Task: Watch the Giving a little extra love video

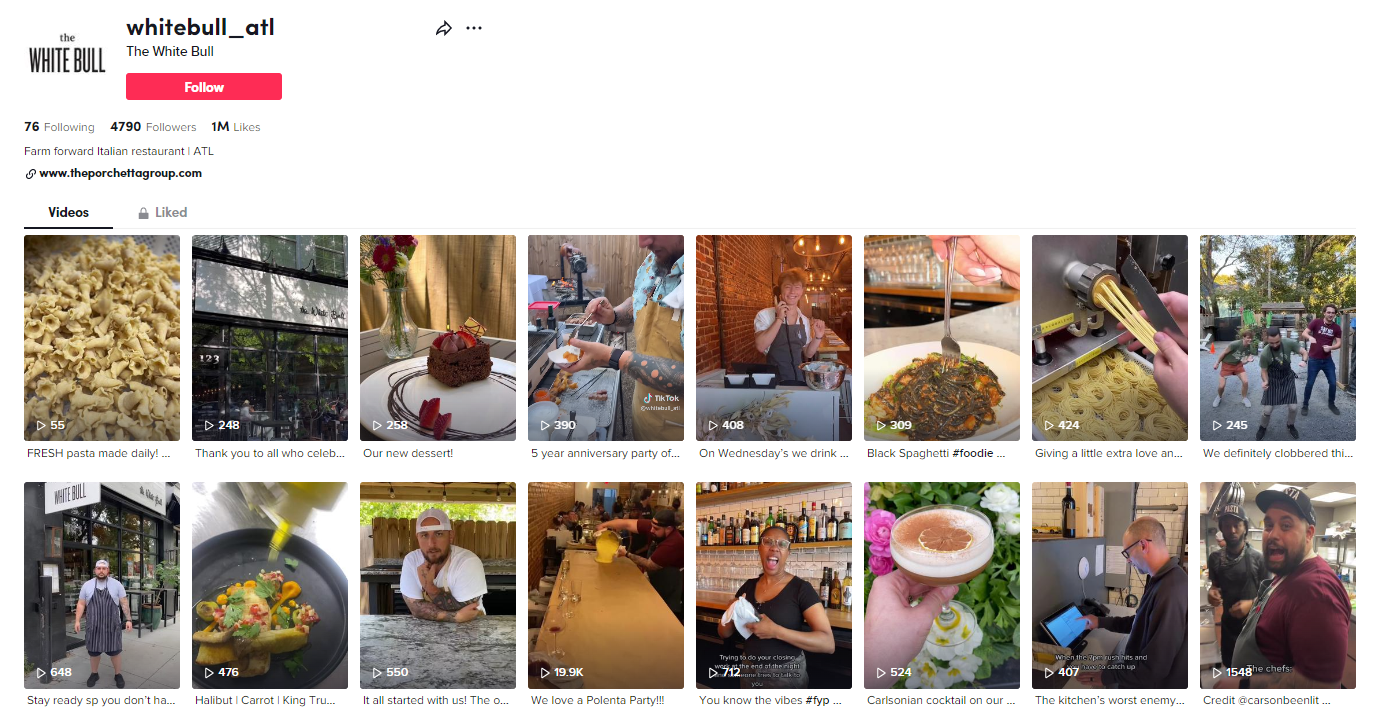Action: pyautogui.click(x=1110, y=338)
